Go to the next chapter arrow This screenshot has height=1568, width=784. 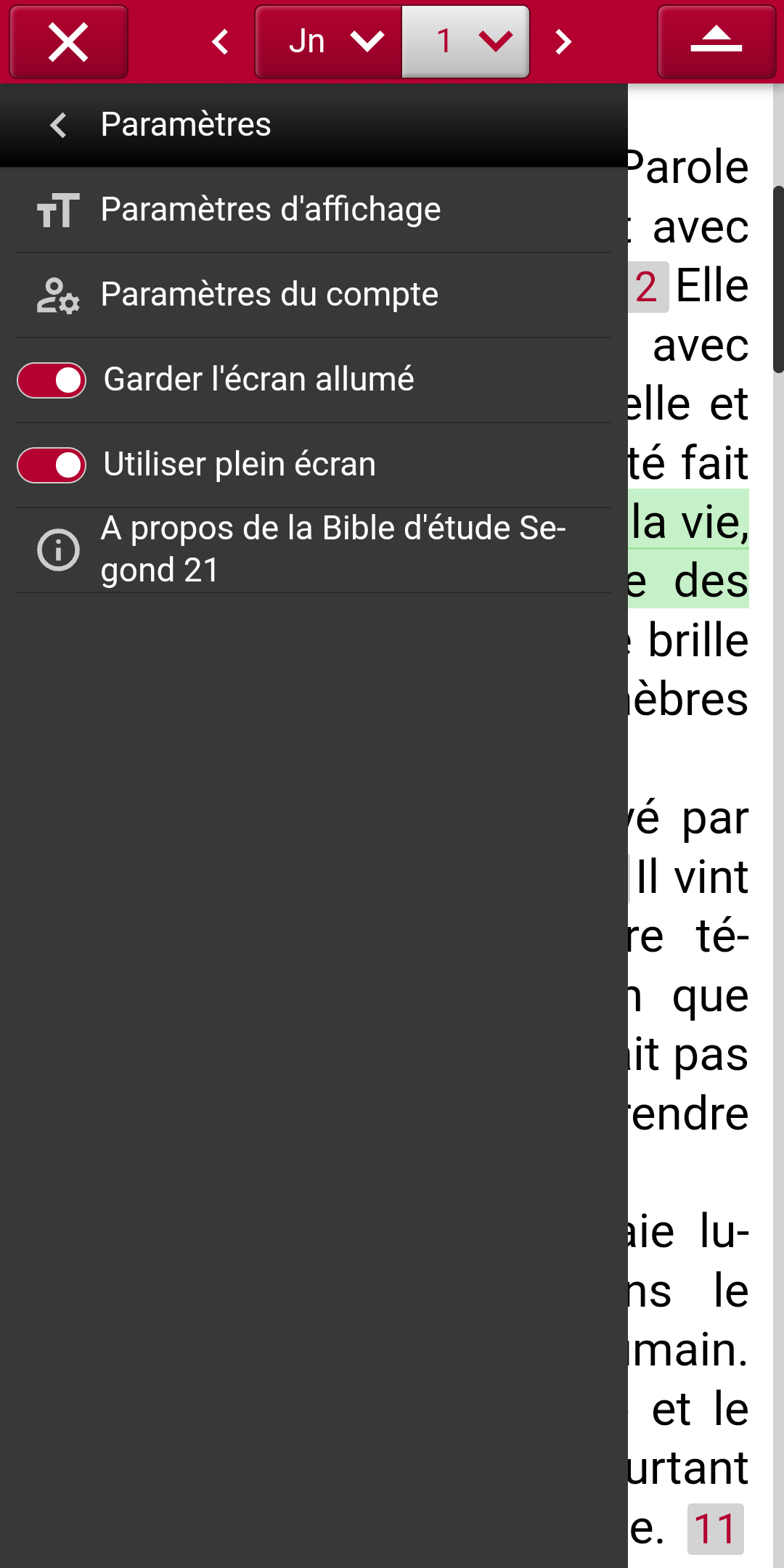(x=563, y=42)
